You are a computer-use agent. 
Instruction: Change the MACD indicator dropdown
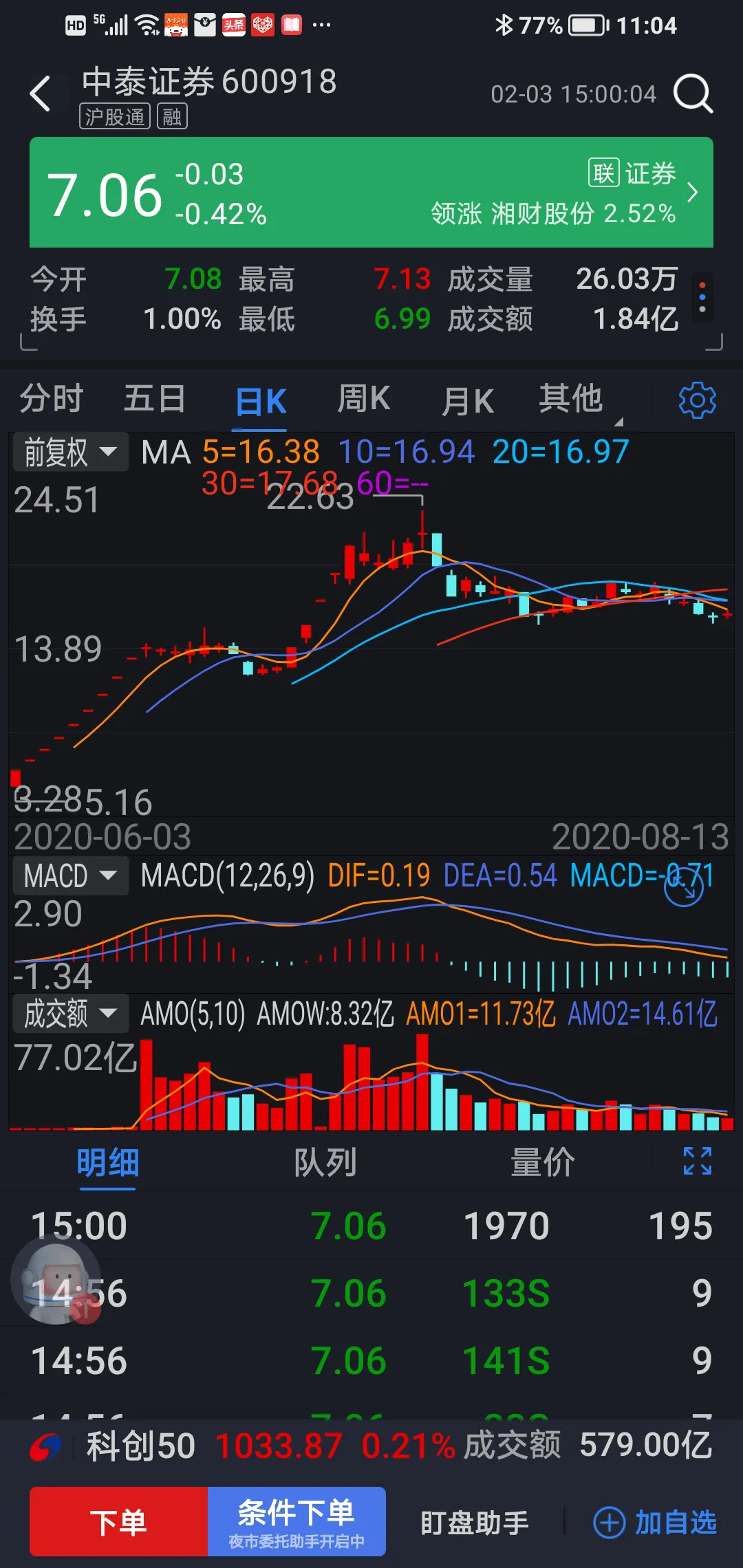tap(70, 876)
